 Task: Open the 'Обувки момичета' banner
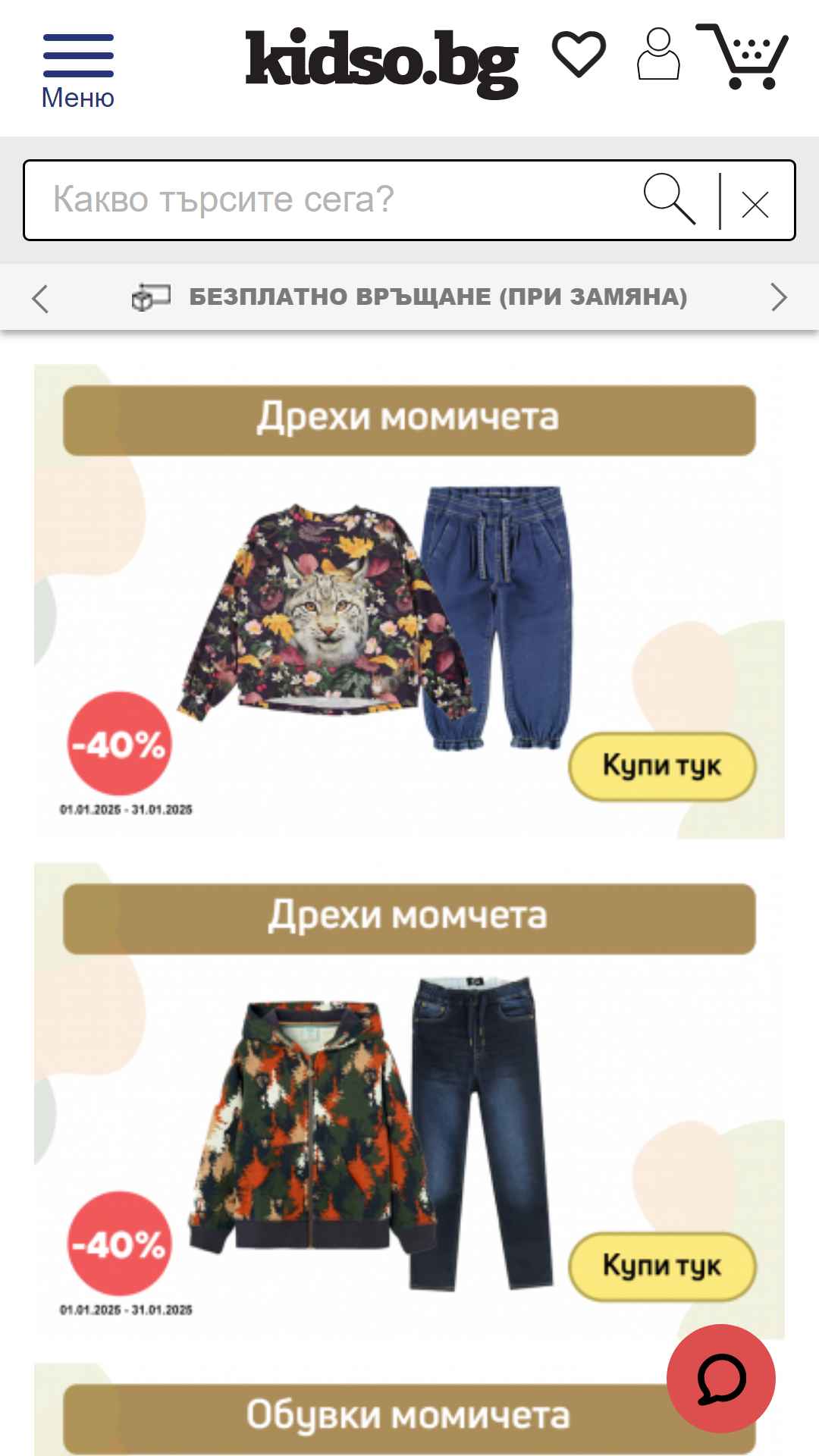tap(409, 1410)
